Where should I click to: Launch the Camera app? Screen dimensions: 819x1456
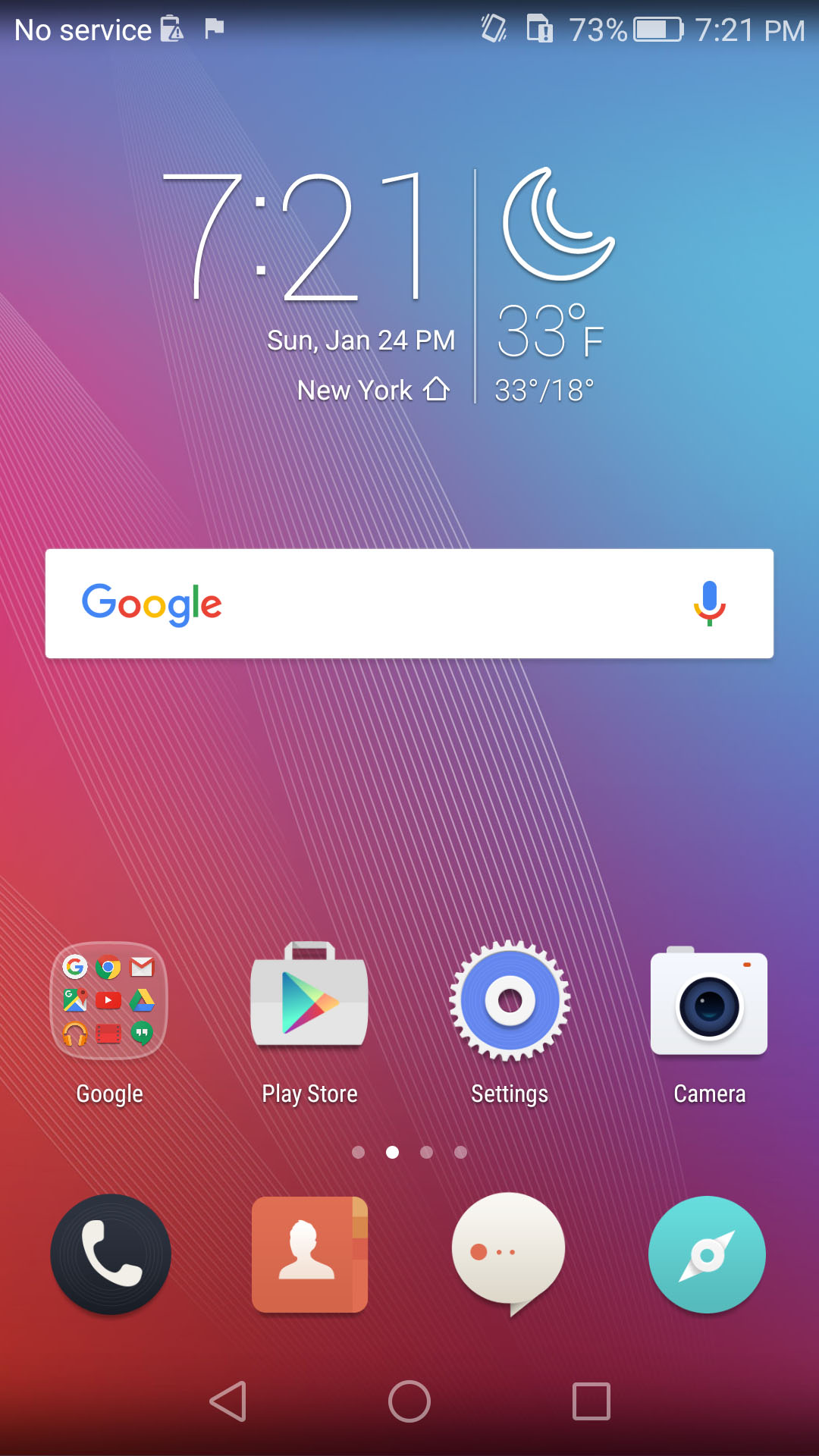[709, 1003]
